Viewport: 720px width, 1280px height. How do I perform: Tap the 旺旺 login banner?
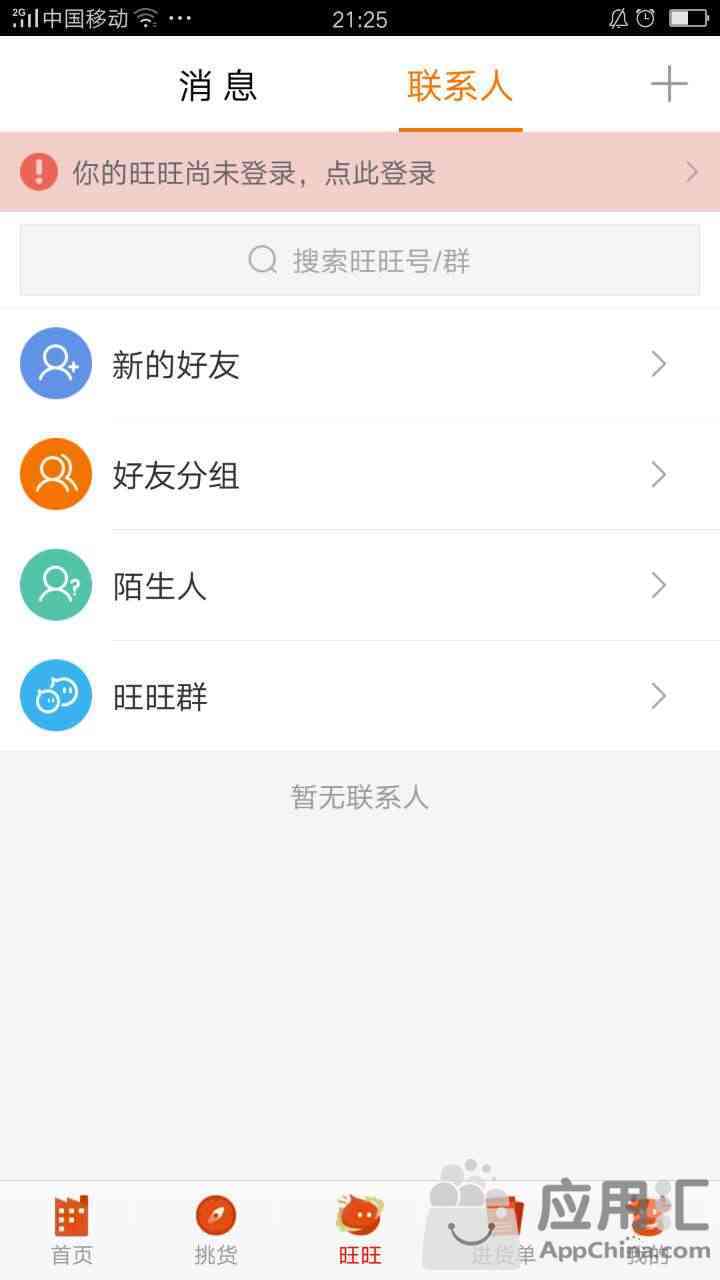(360, 172)
